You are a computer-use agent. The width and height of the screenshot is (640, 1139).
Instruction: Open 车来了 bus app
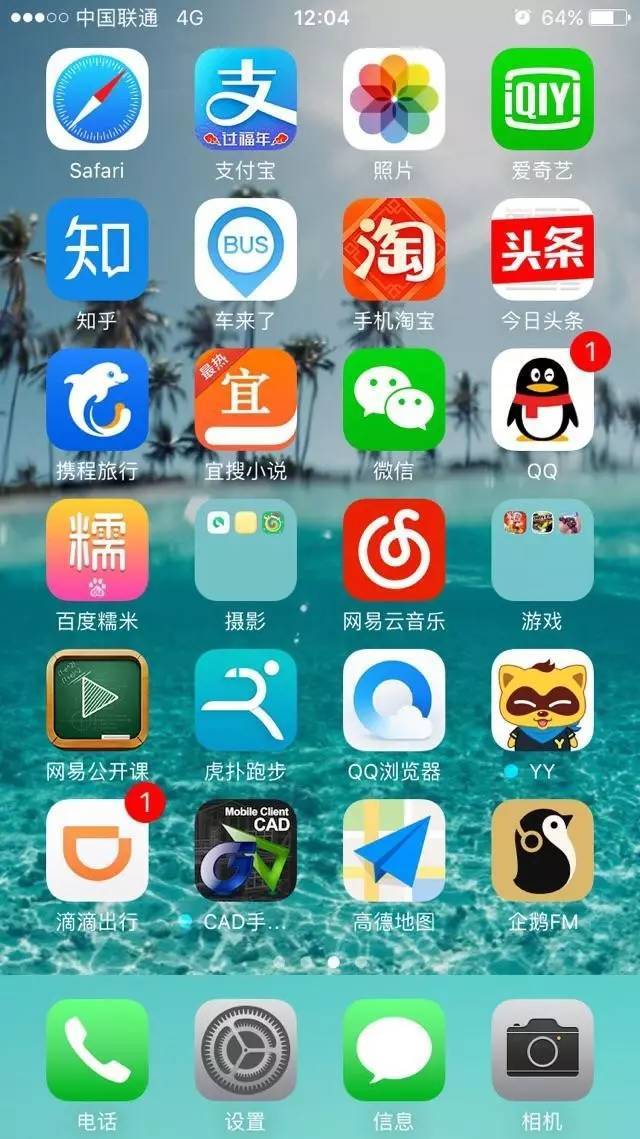pyautogui.click(x=245, y=249)
